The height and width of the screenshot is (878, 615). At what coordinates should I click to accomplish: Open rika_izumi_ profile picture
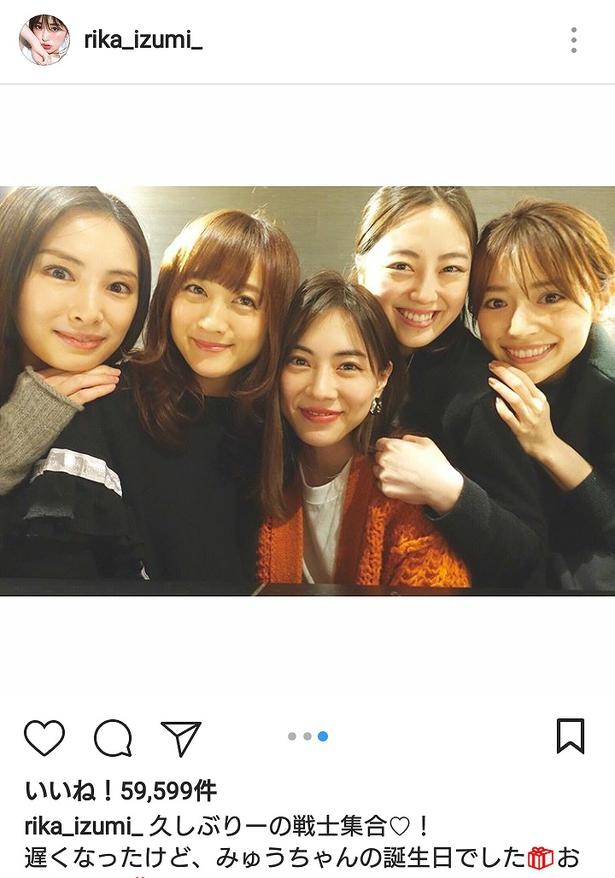(45, 40)
